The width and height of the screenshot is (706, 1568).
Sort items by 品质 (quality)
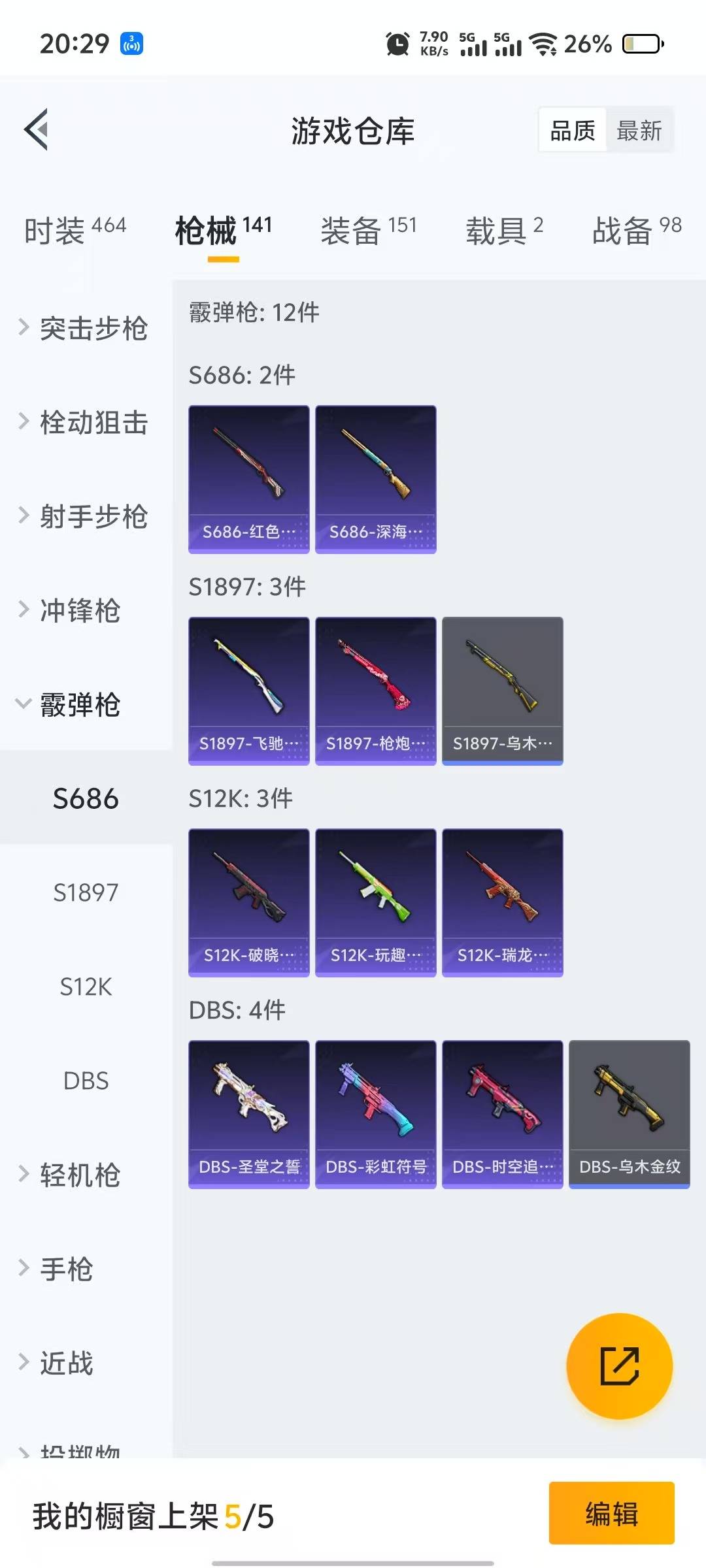pyautogui.click(x=573, y=131)
